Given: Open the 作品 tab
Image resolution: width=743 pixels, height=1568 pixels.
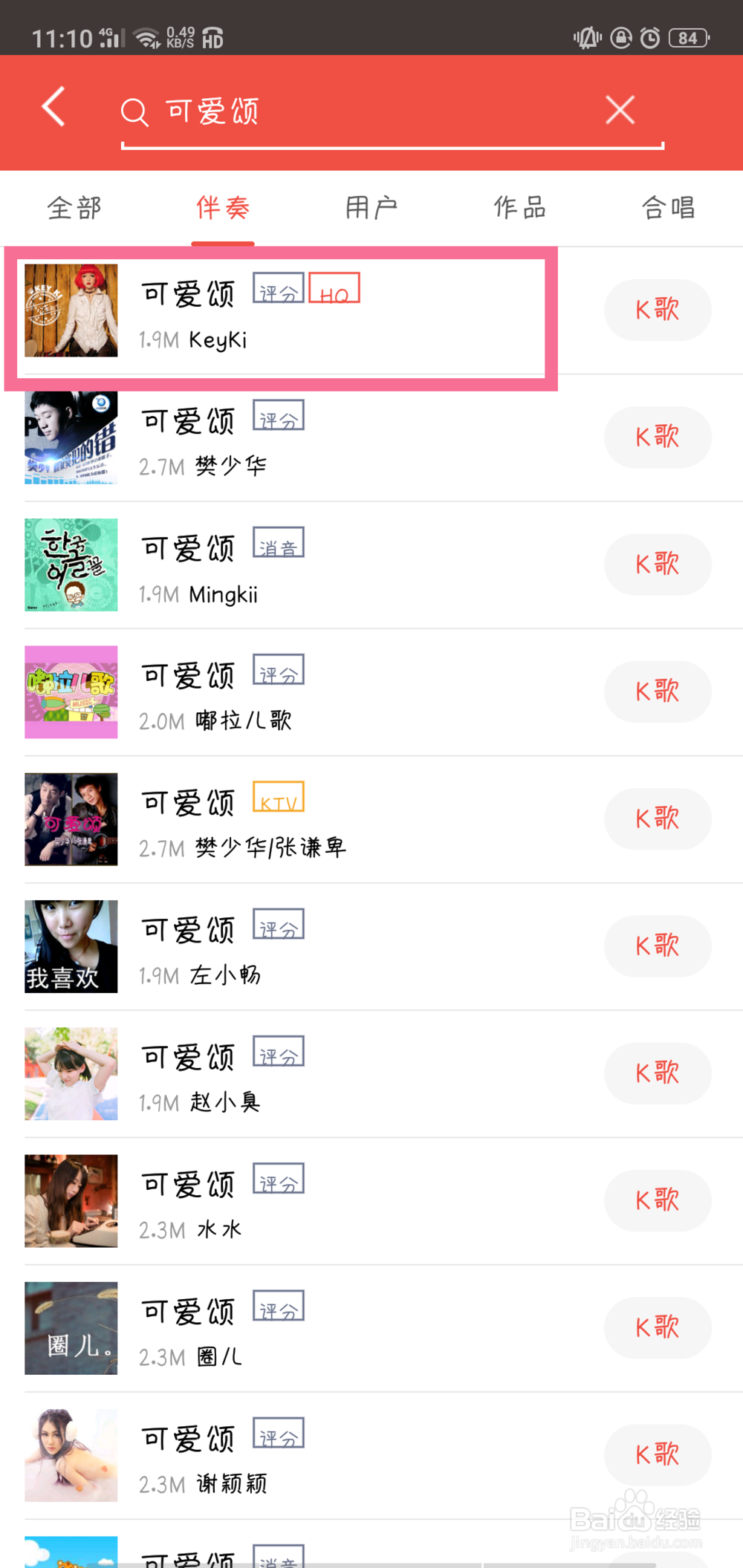Looking at the screenshot, I should pyautogui.click(x=520, y=208).
